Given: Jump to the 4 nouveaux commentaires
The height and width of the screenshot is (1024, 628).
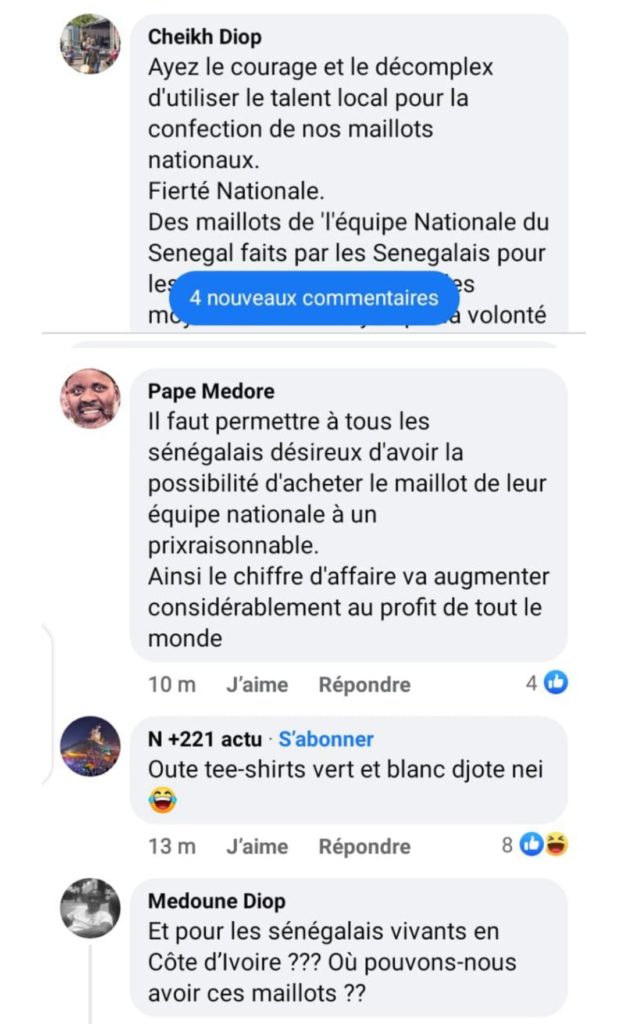Looking at the screenshot, I should click(314, 298).
